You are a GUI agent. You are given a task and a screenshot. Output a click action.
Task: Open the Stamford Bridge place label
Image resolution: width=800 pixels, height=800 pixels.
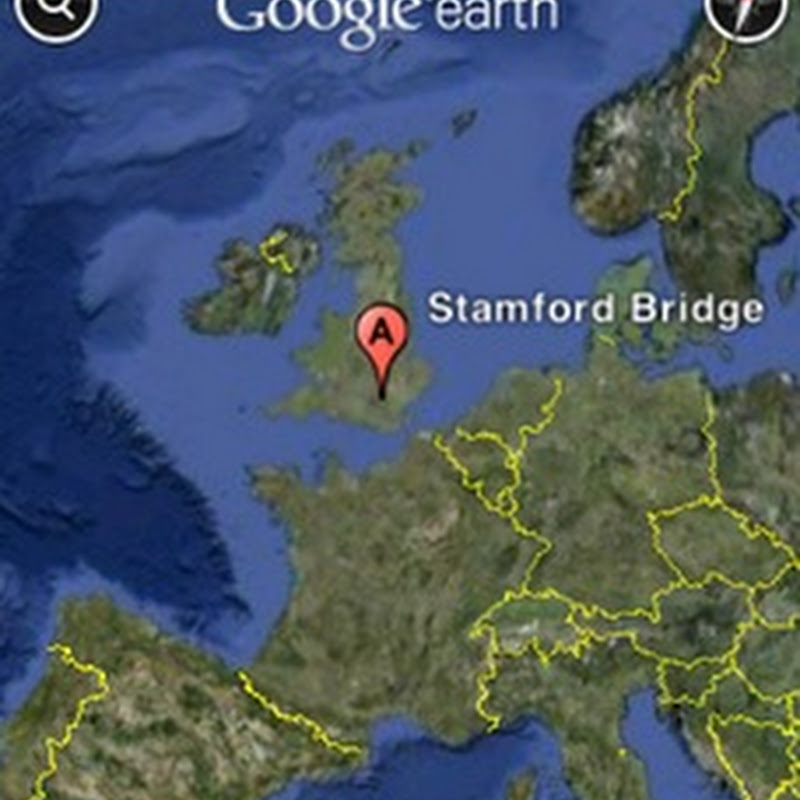click(x=596, y=309)
